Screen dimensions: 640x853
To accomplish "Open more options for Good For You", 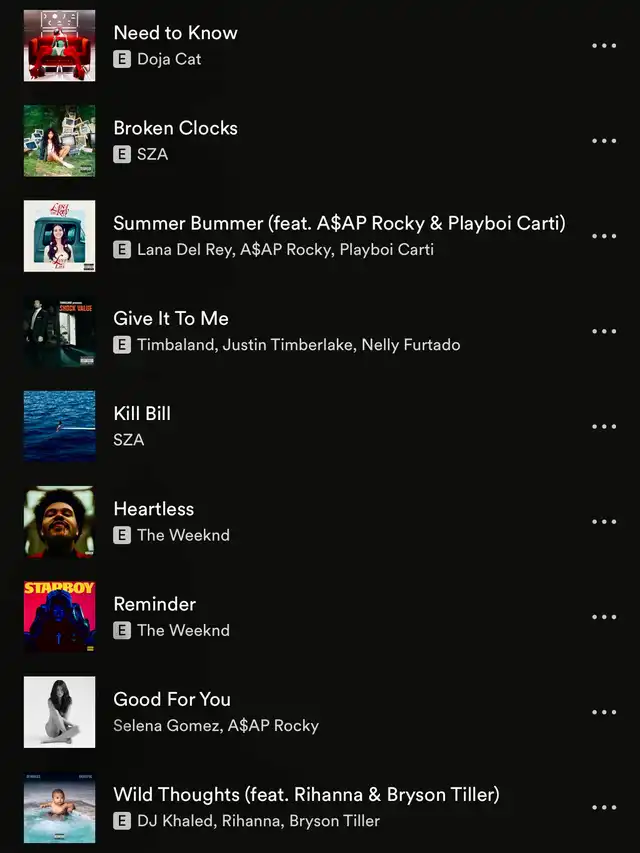I will point(604,712).
